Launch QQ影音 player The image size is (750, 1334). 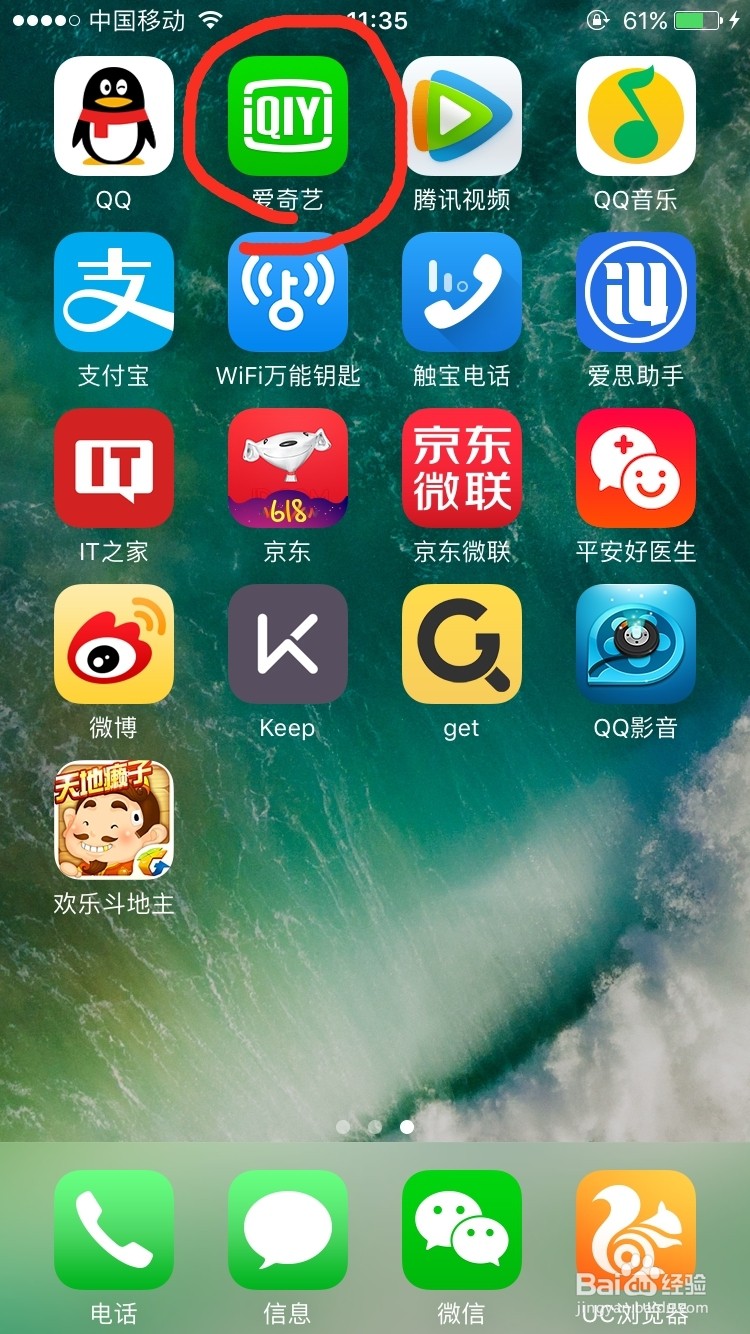point(635,644)
